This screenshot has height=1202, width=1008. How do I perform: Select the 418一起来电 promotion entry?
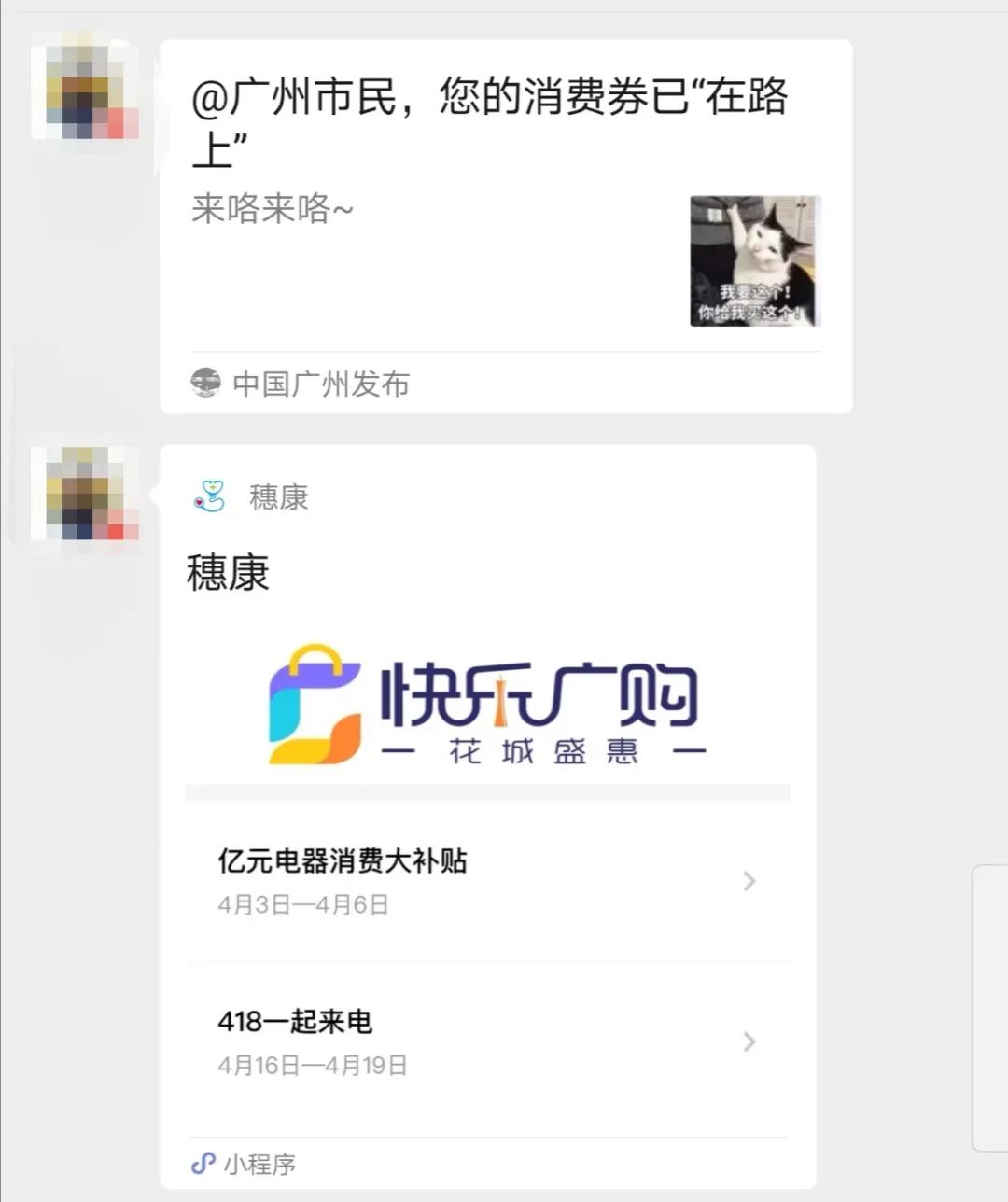294,1021
